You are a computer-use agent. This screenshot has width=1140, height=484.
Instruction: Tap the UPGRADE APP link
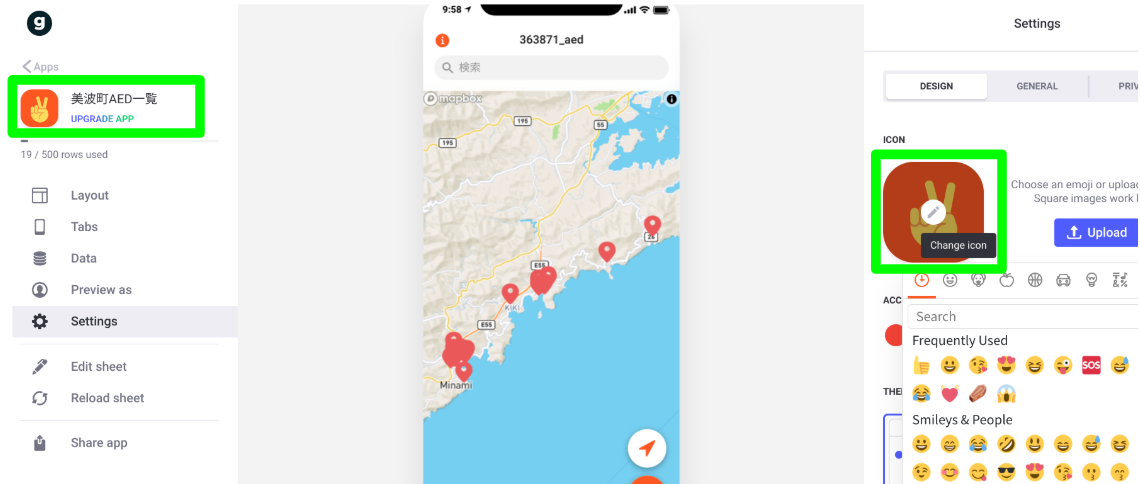[x=102, y=119]
